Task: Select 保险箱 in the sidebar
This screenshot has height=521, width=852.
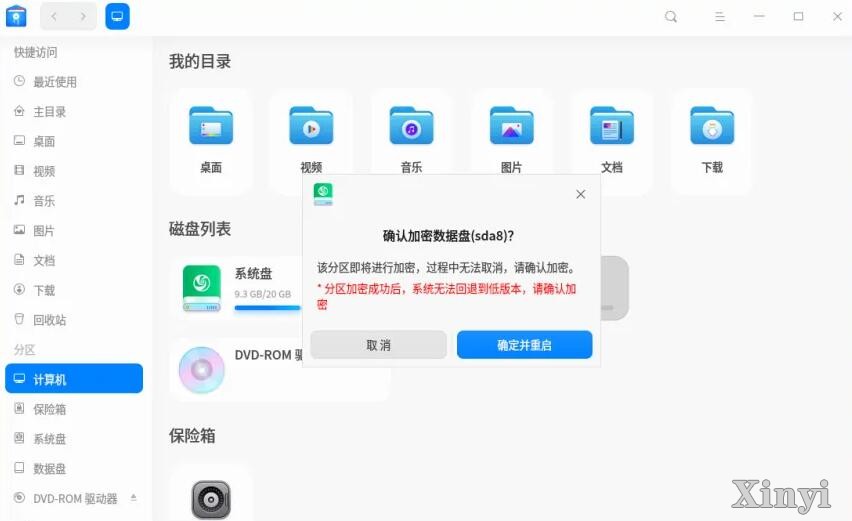Action: click(x=49, y=409)
